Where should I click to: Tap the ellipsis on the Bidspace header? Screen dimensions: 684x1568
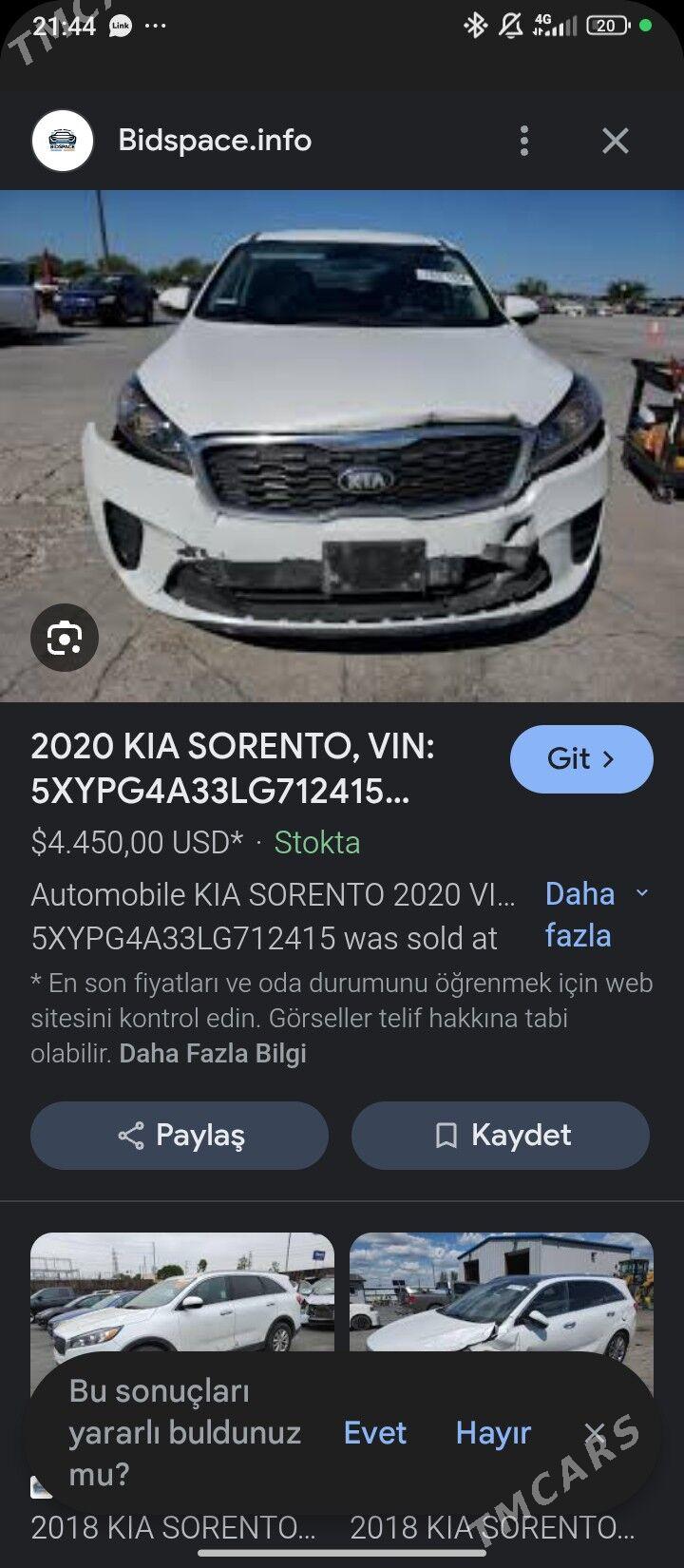(523, 140)
